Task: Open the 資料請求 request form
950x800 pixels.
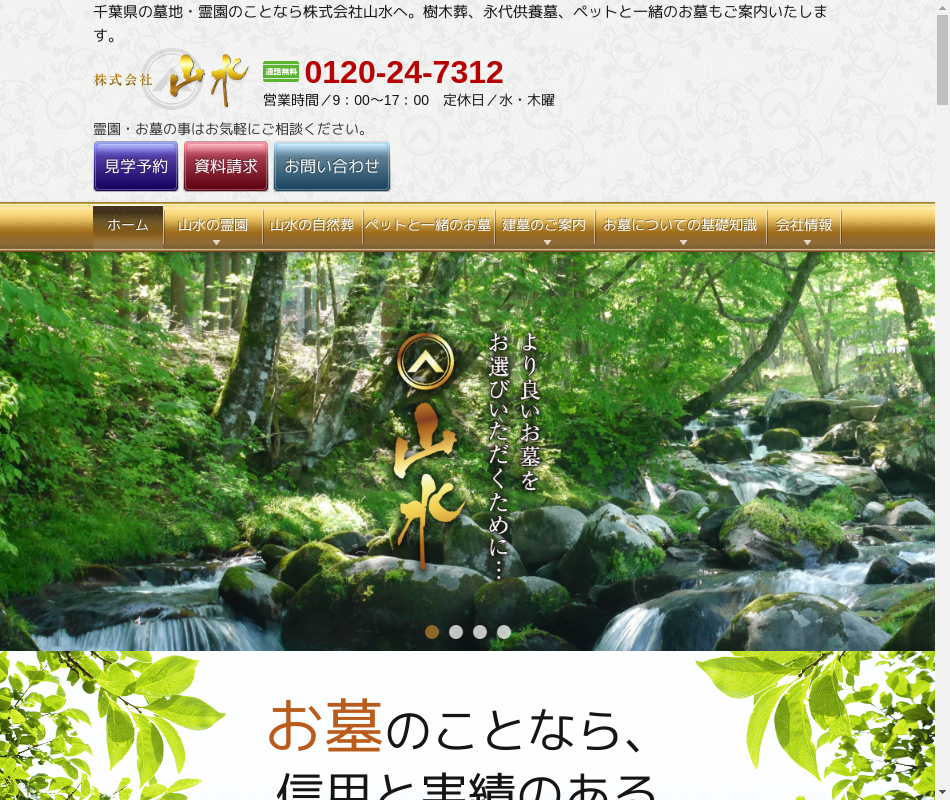Action: tap(226, 166)
